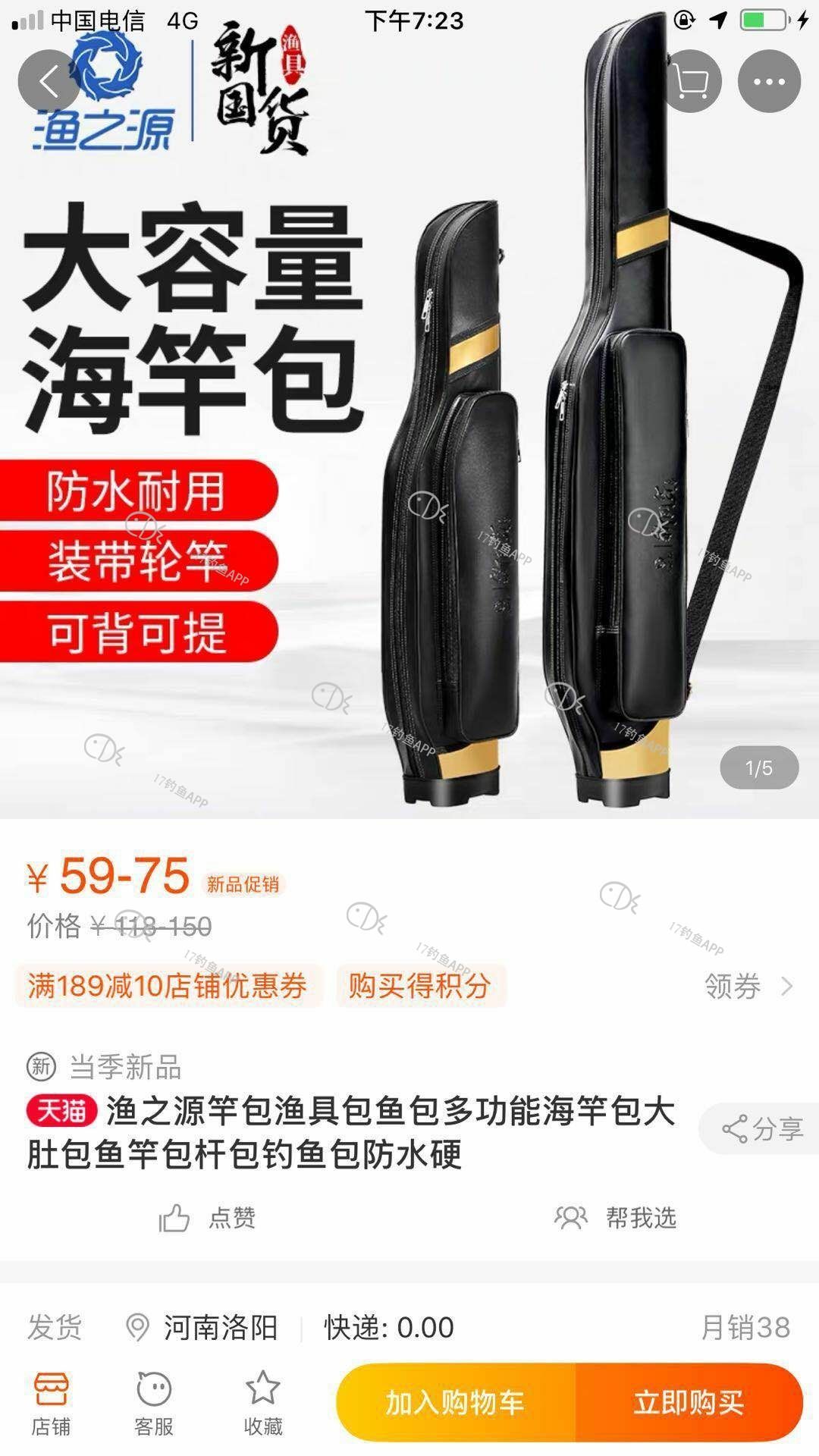
Task: Go back using the back arrow
Action: tap(49, 81)
